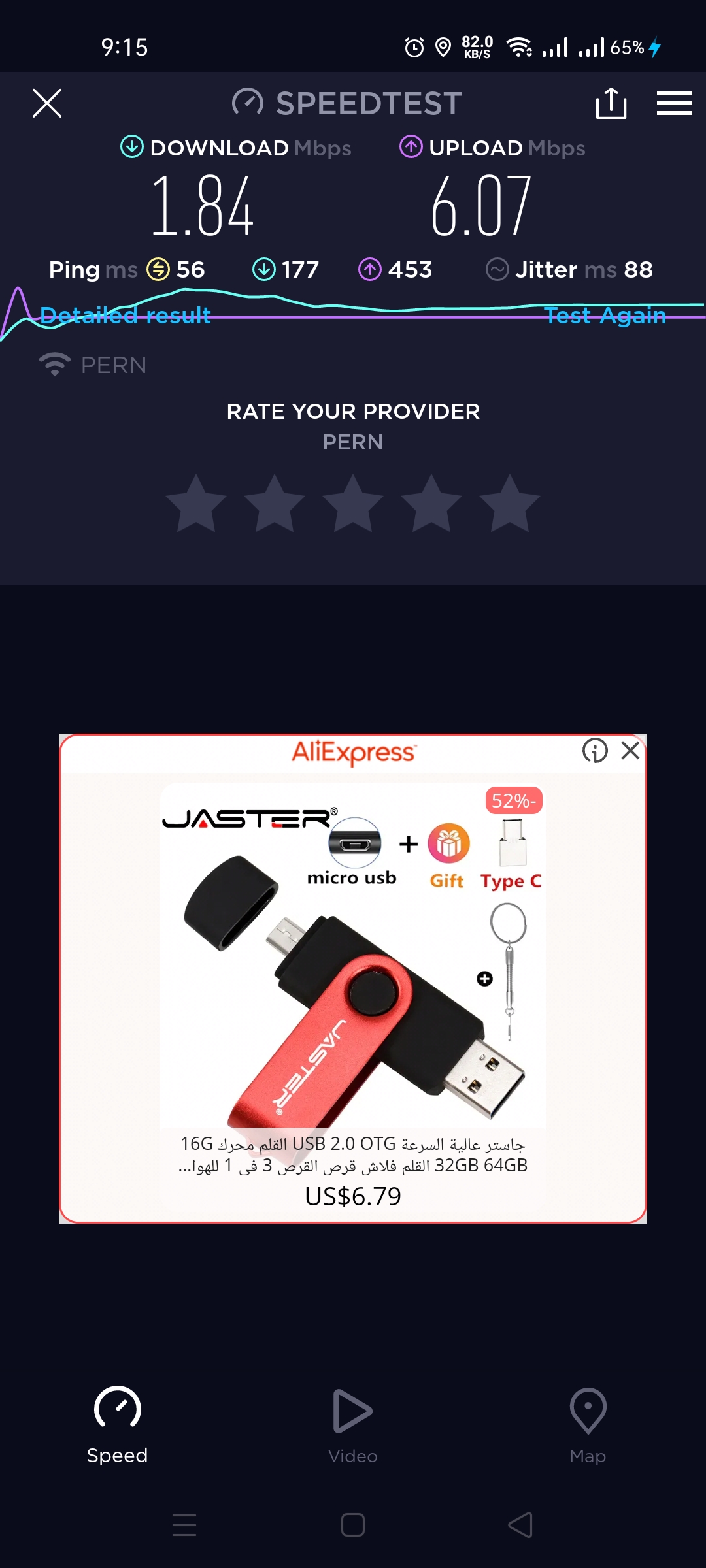Dismiss the AliExpress ad
Screen dimensions: 706x1568
(x=630, y=750)
